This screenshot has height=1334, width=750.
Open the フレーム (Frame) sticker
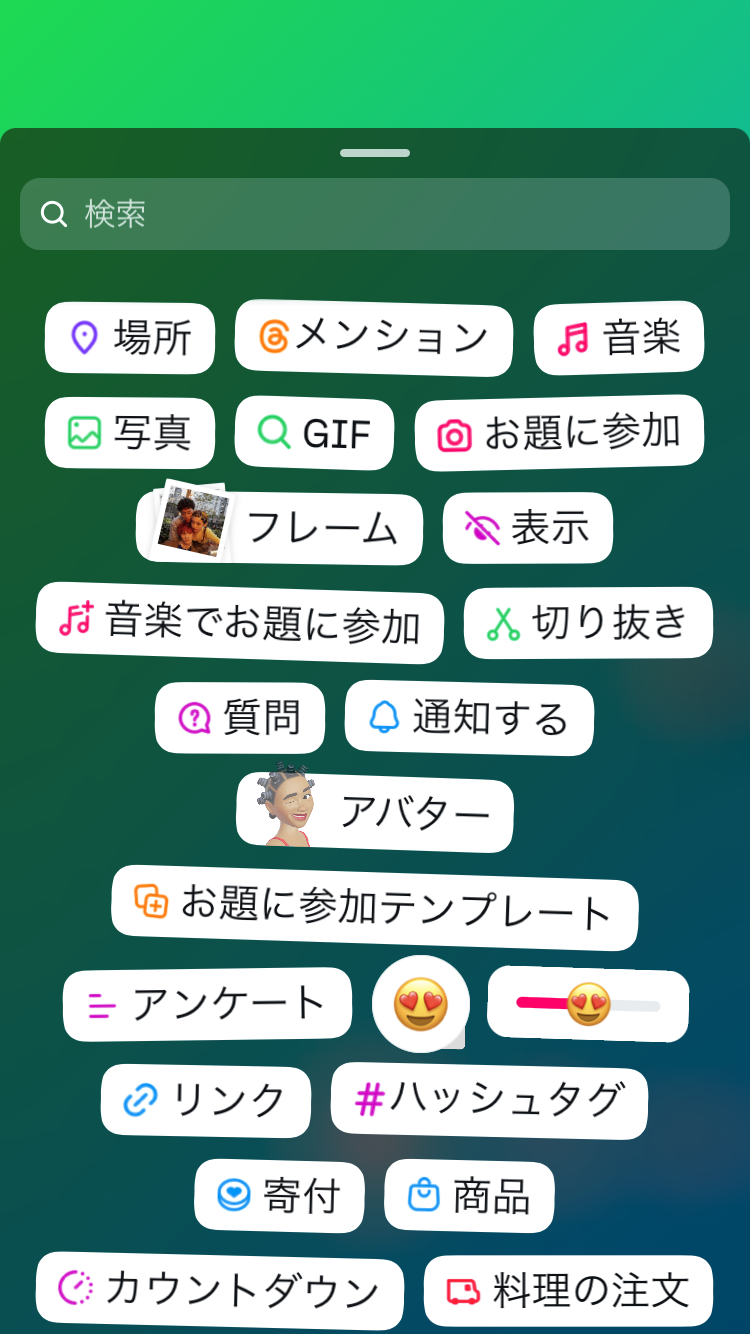[281, 528]
